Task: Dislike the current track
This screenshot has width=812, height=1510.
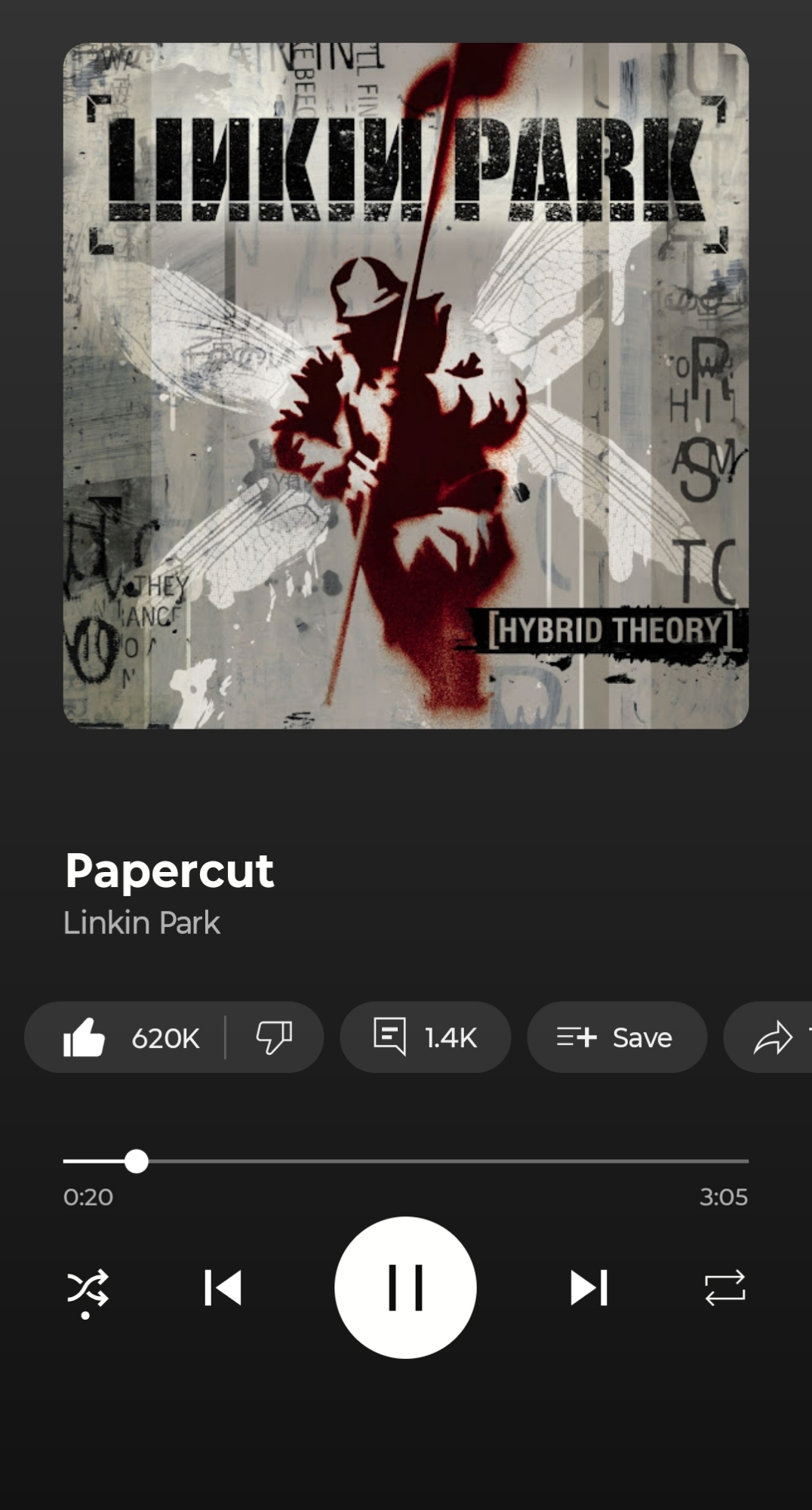Action: [x=274, y=1037]
